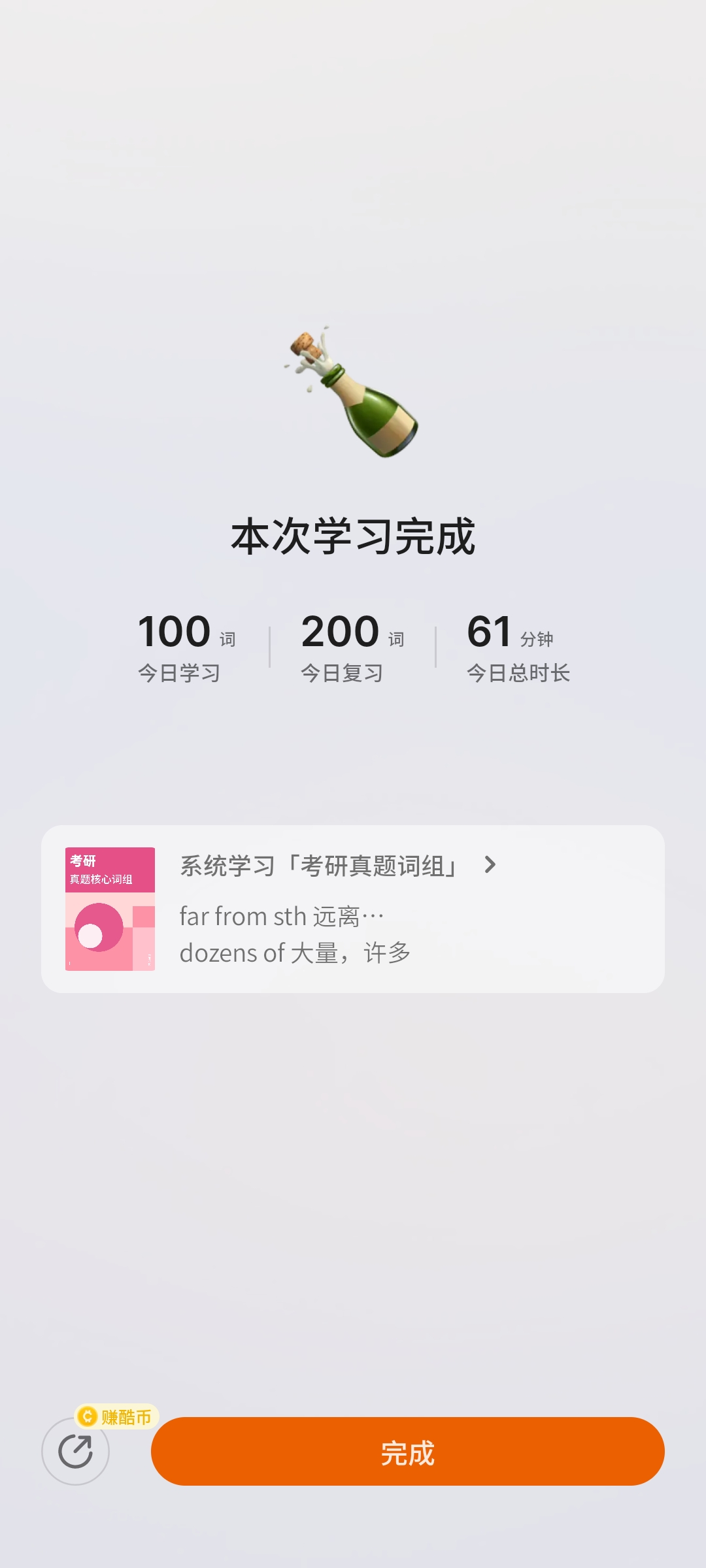This screenshot has height=1568, width=706.
Task: Tap the orange 完成 button
Action: click(407, 1452)
